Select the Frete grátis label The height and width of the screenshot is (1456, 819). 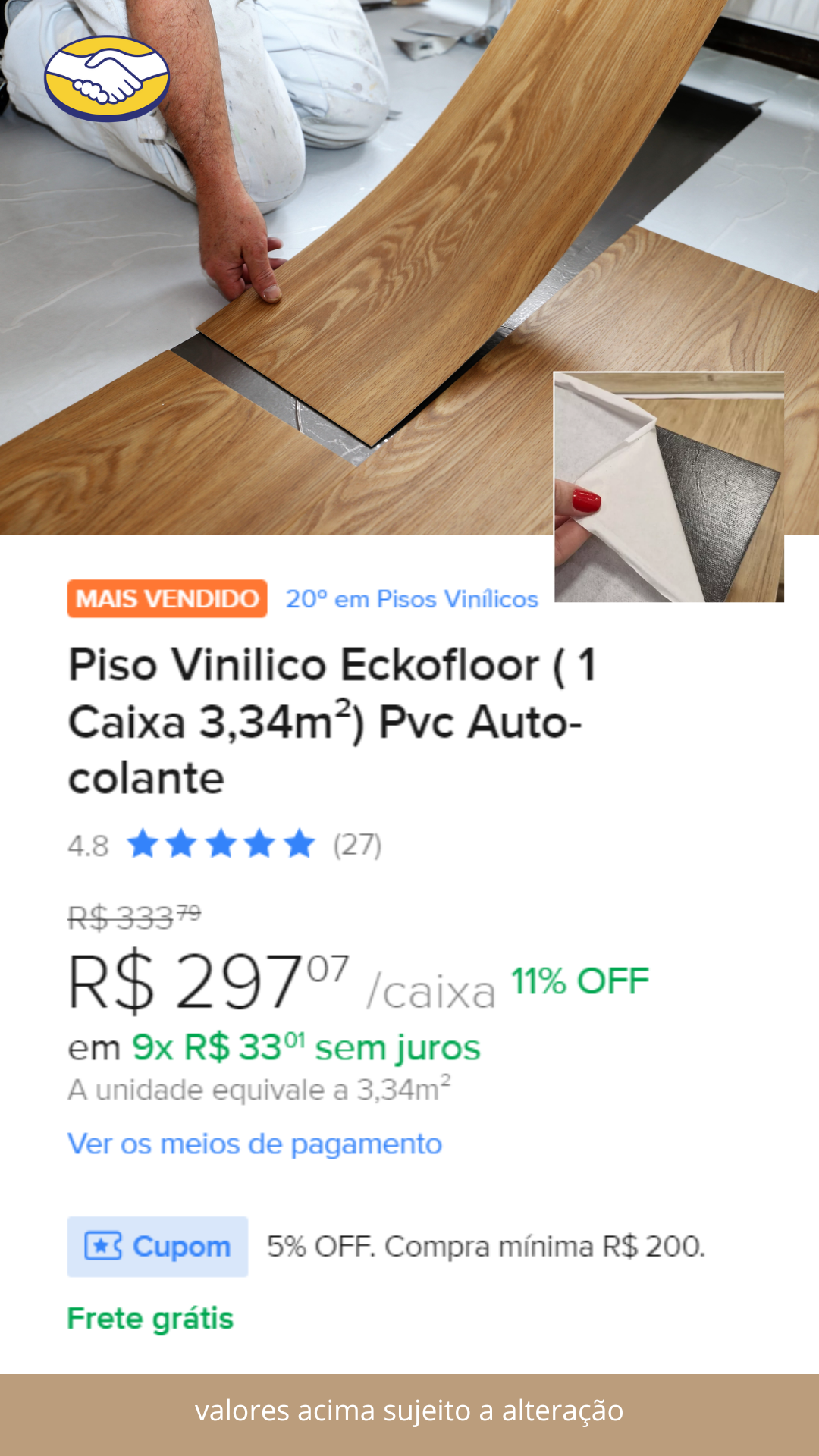pyautogui.click(x=150, y=1318)
